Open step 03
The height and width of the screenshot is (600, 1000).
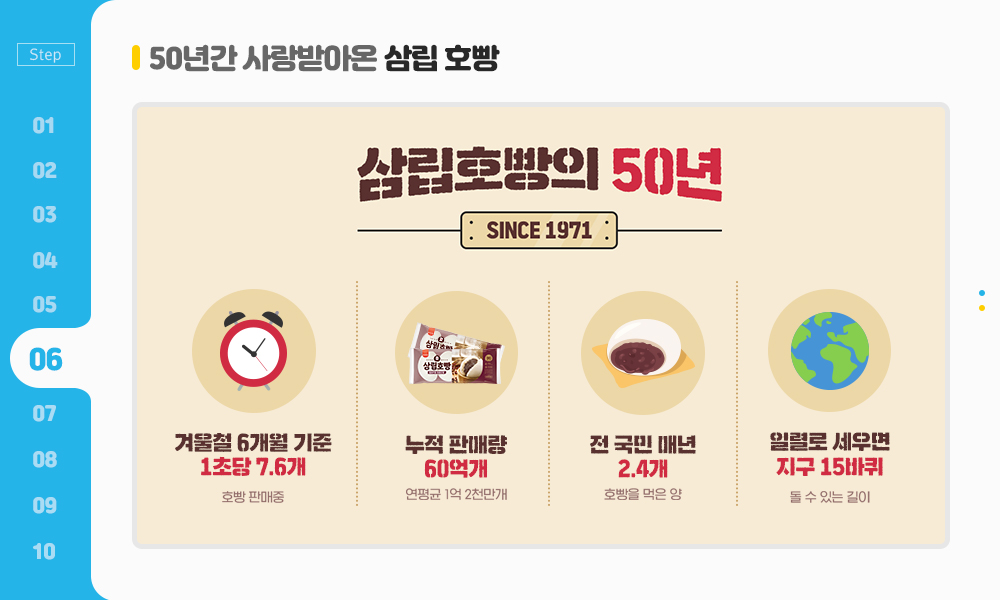44,215
